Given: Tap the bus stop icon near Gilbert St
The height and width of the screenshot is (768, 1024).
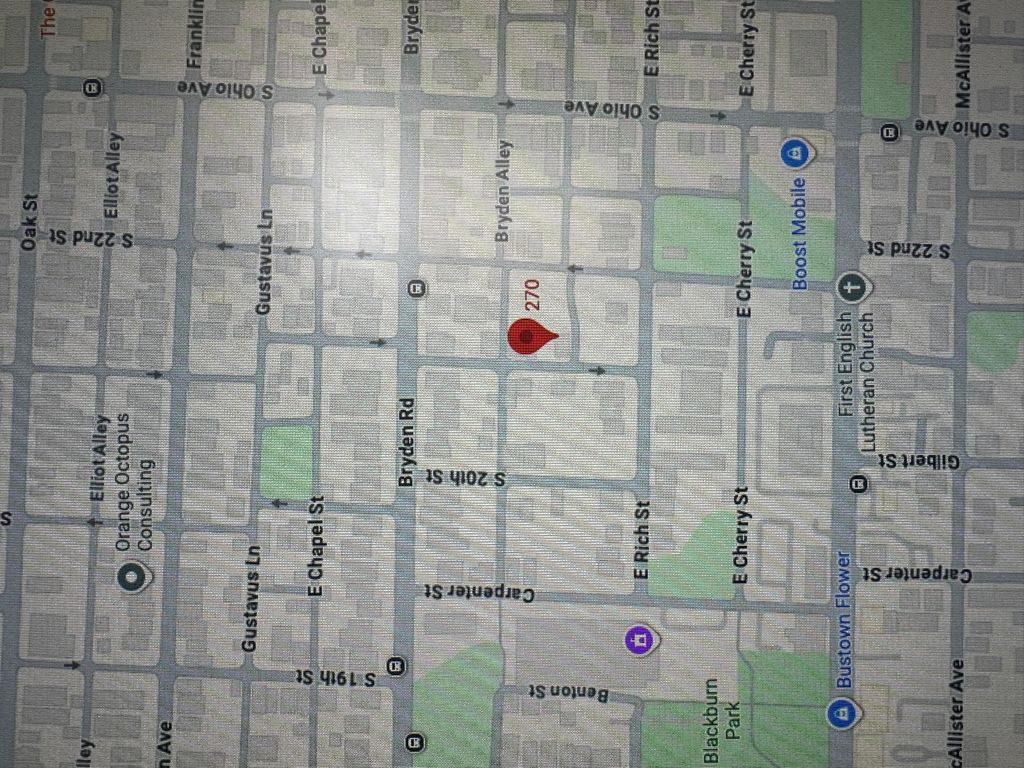Looking at the screenshot, I should tap(858, 485).
